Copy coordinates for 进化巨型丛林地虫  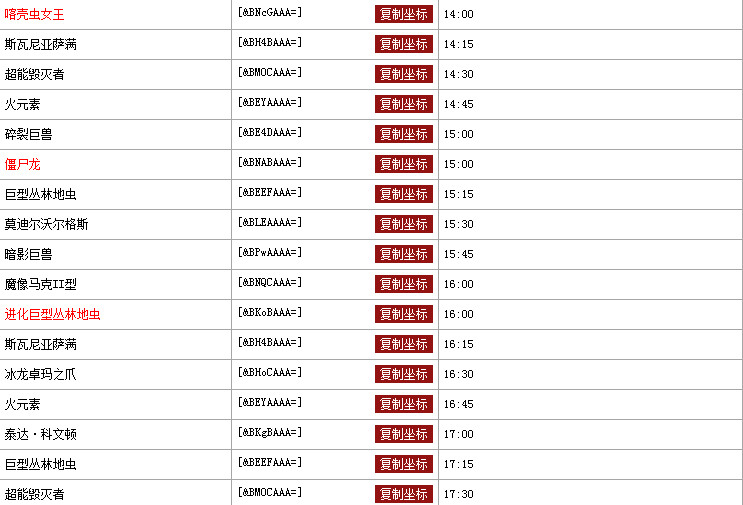click(x=404, y=314)
